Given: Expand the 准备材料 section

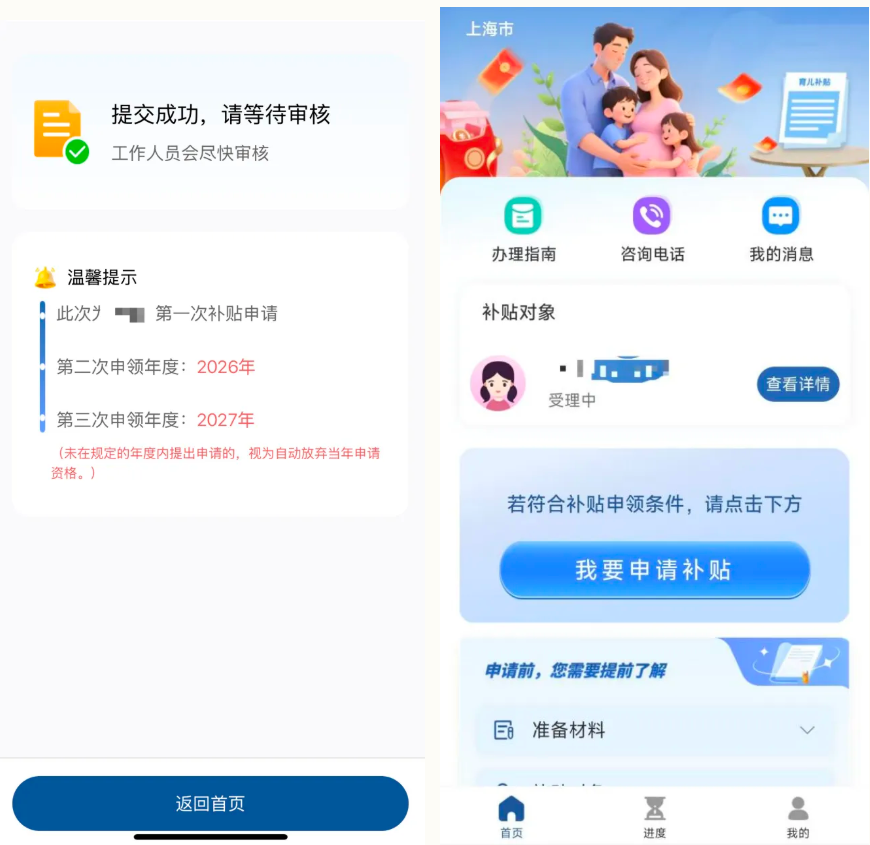Looking at the screenshot, I should 654,730.
